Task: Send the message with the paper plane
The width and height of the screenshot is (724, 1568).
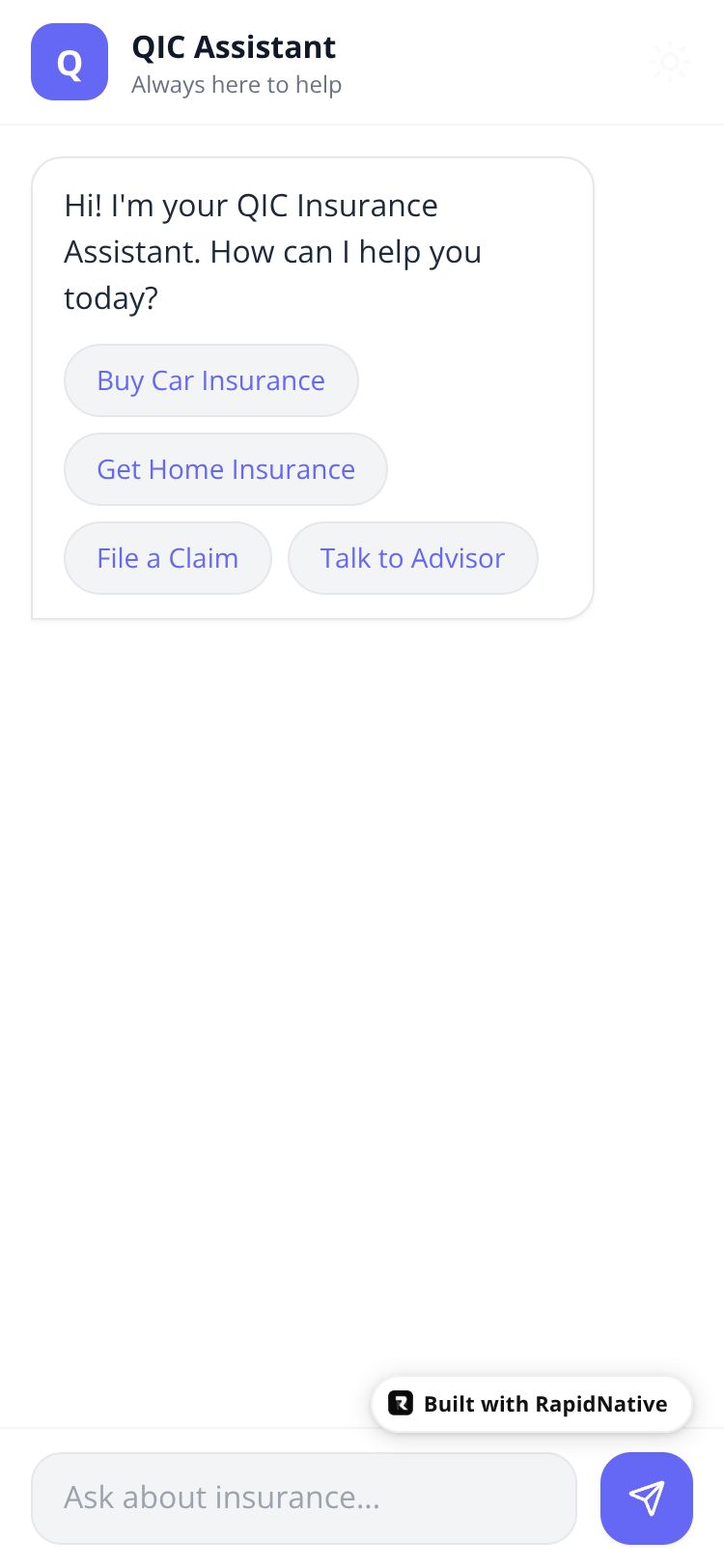Action: pos(647,1498)
